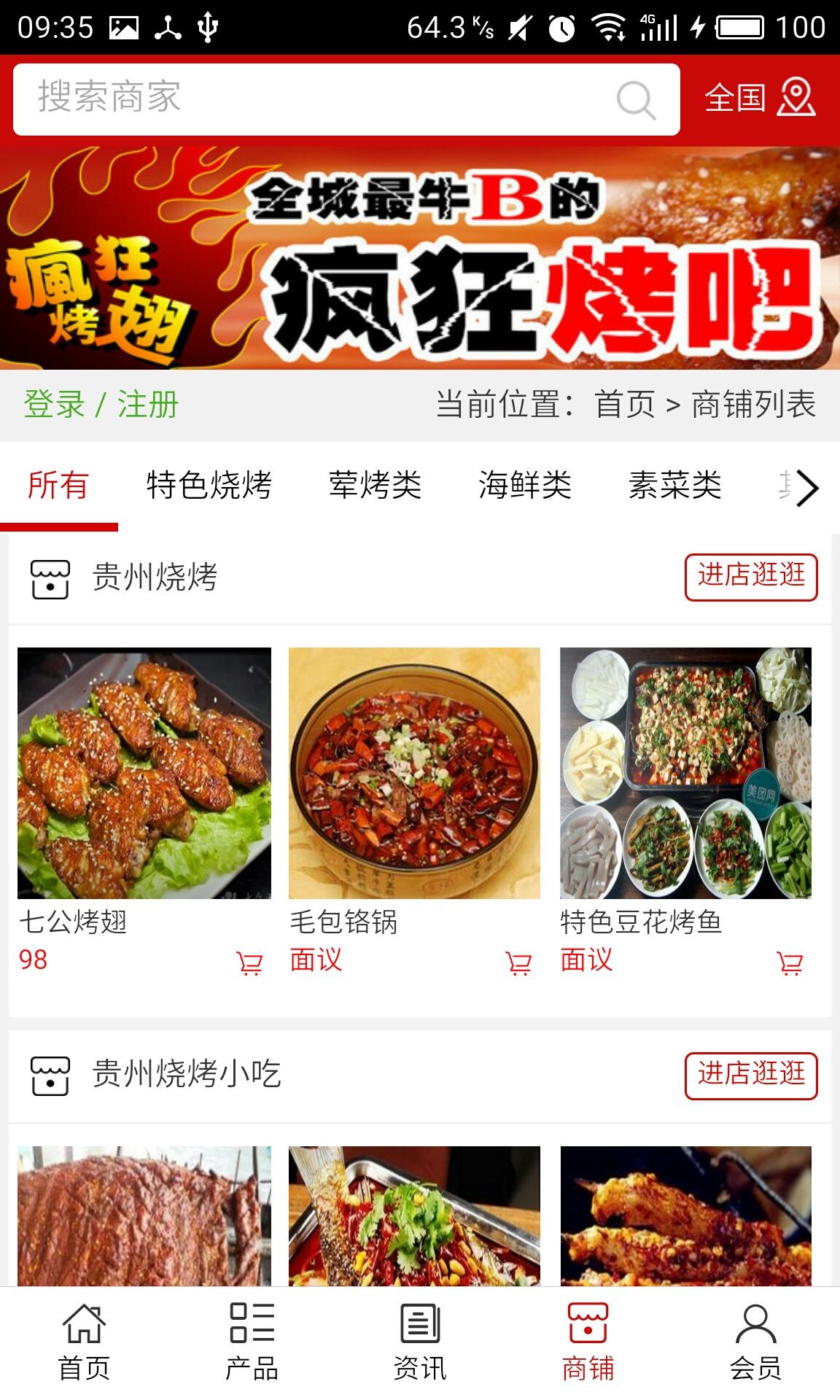Show the 海鲜类 category
840x1400 pixels.
[525, 486]
